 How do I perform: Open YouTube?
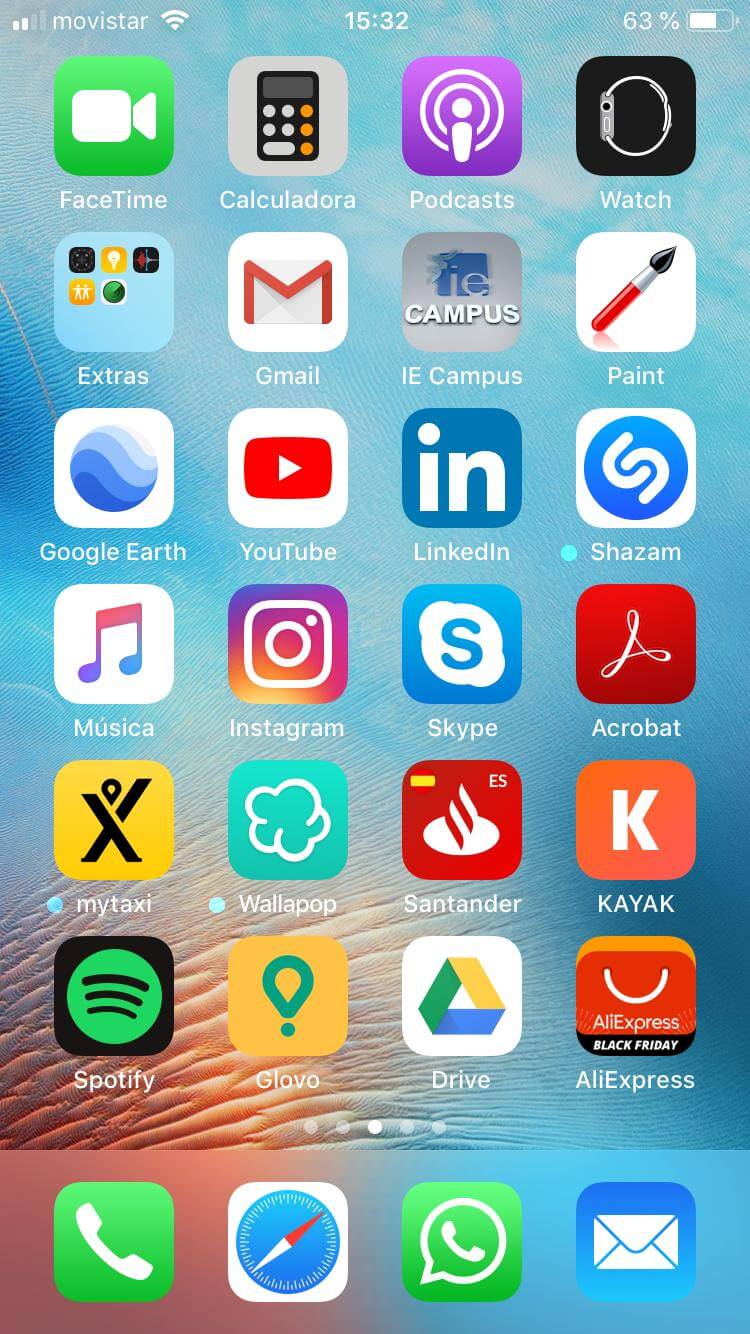(x=288, y=468)
